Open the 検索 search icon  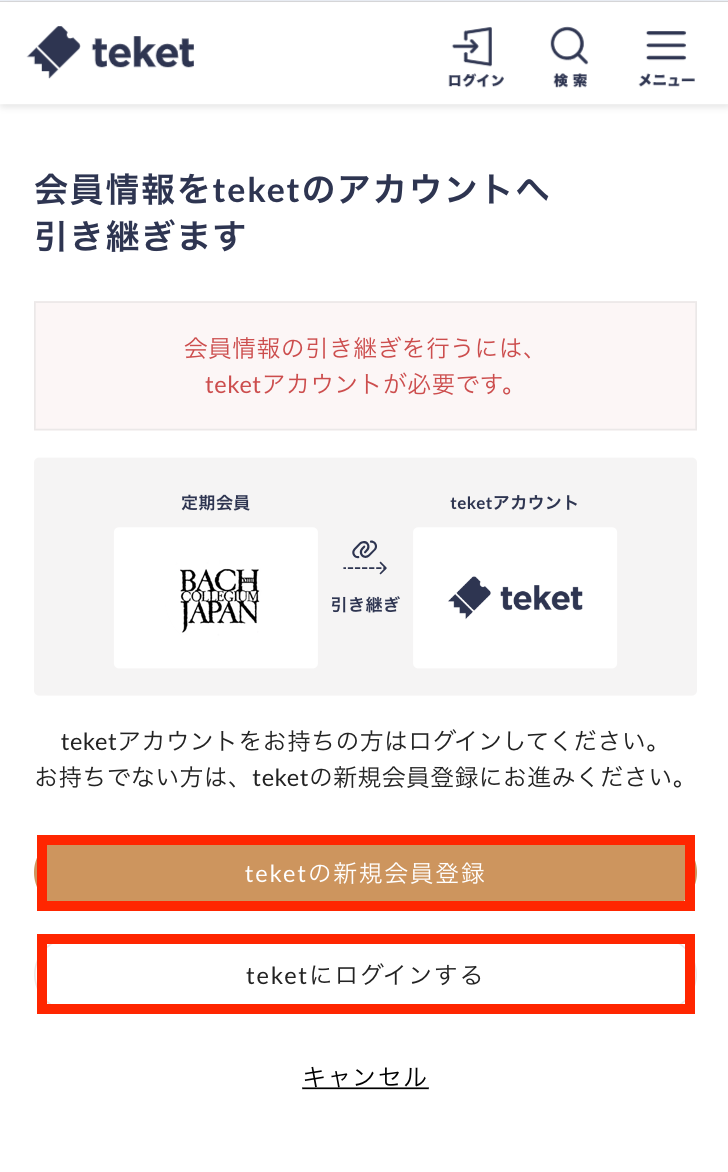(x=570, y=56)
